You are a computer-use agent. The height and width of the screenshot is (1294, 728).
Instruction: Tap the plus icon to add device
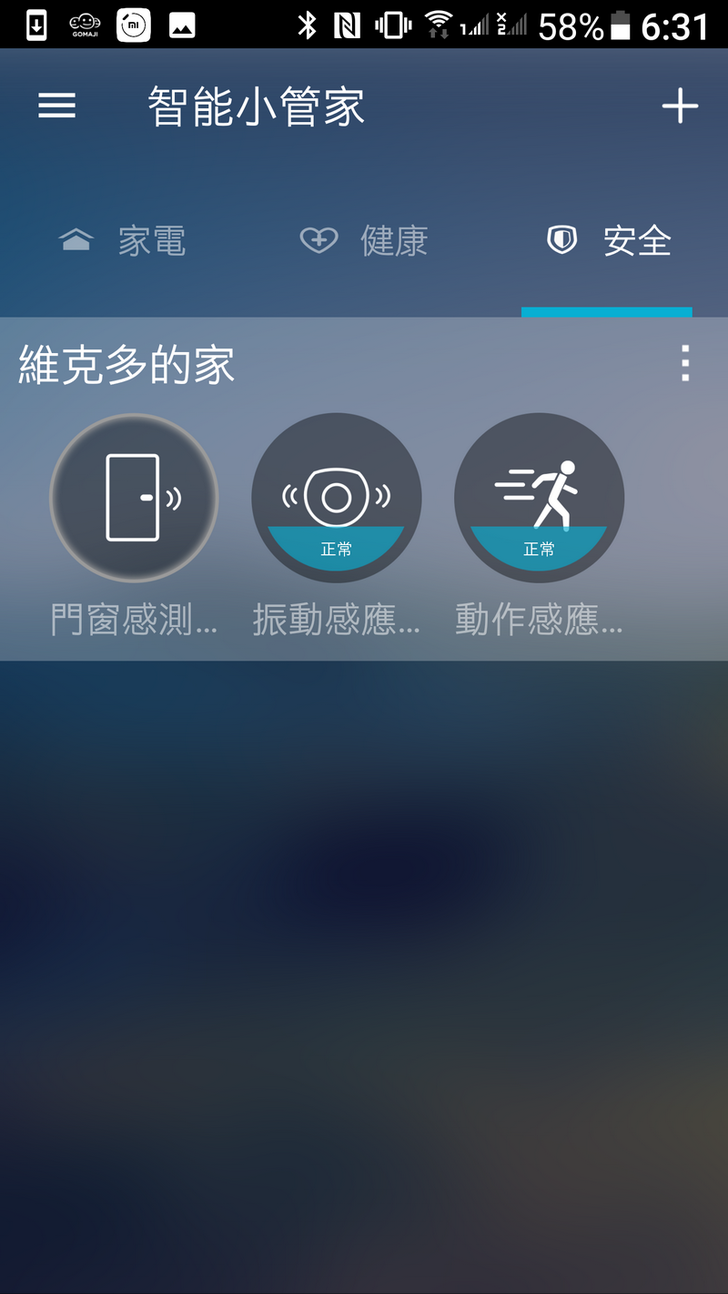(680, 106)
